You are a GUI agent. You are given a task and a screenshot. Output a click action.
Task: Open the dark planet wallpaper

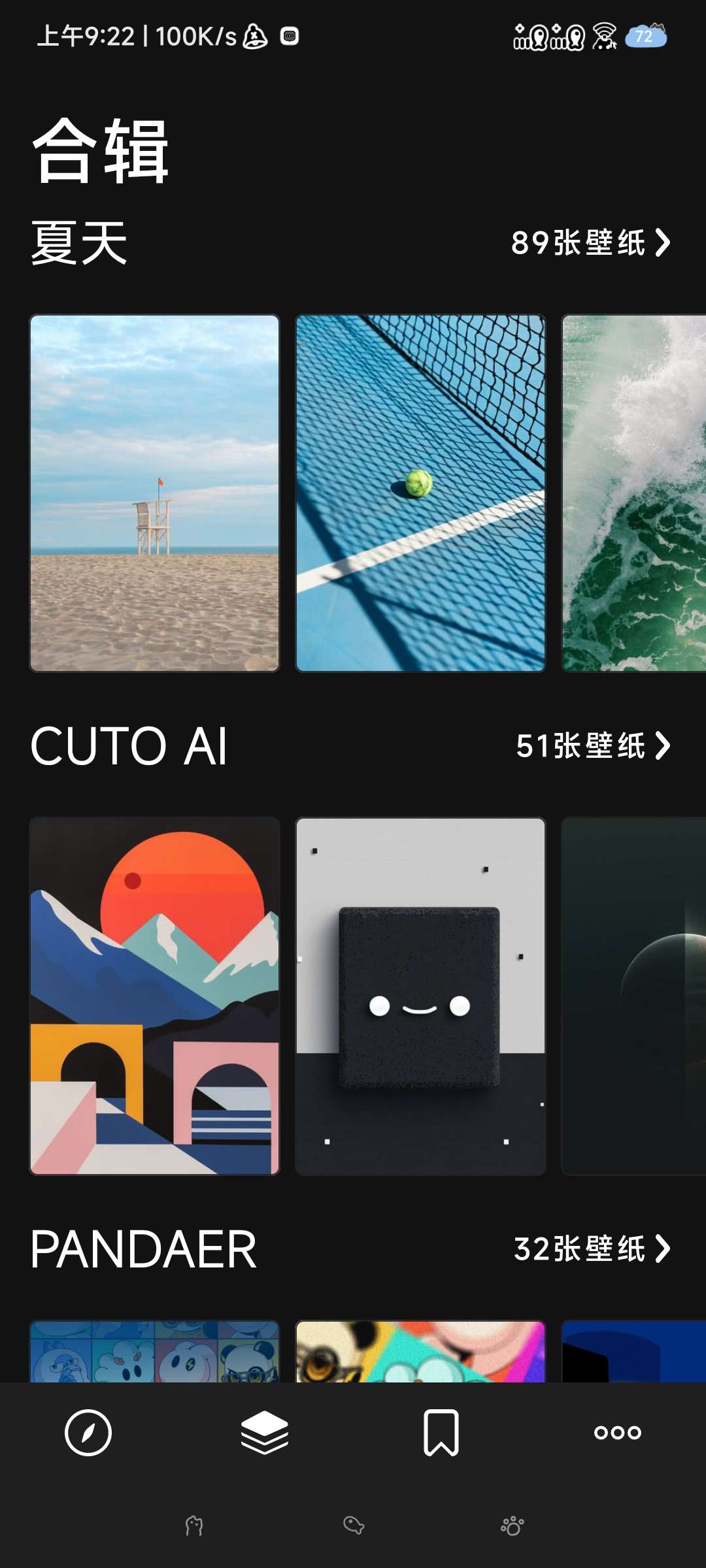point(633,996)
